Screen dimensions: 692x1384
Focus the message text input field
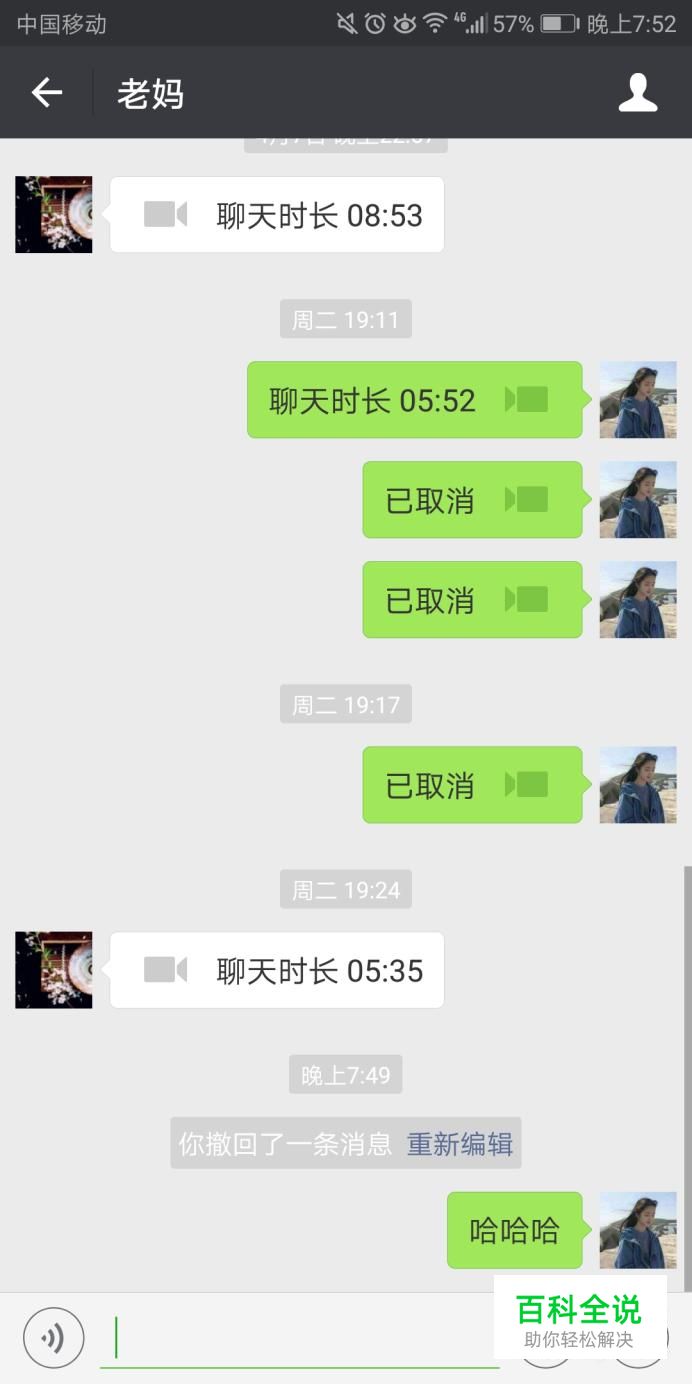300,1339
